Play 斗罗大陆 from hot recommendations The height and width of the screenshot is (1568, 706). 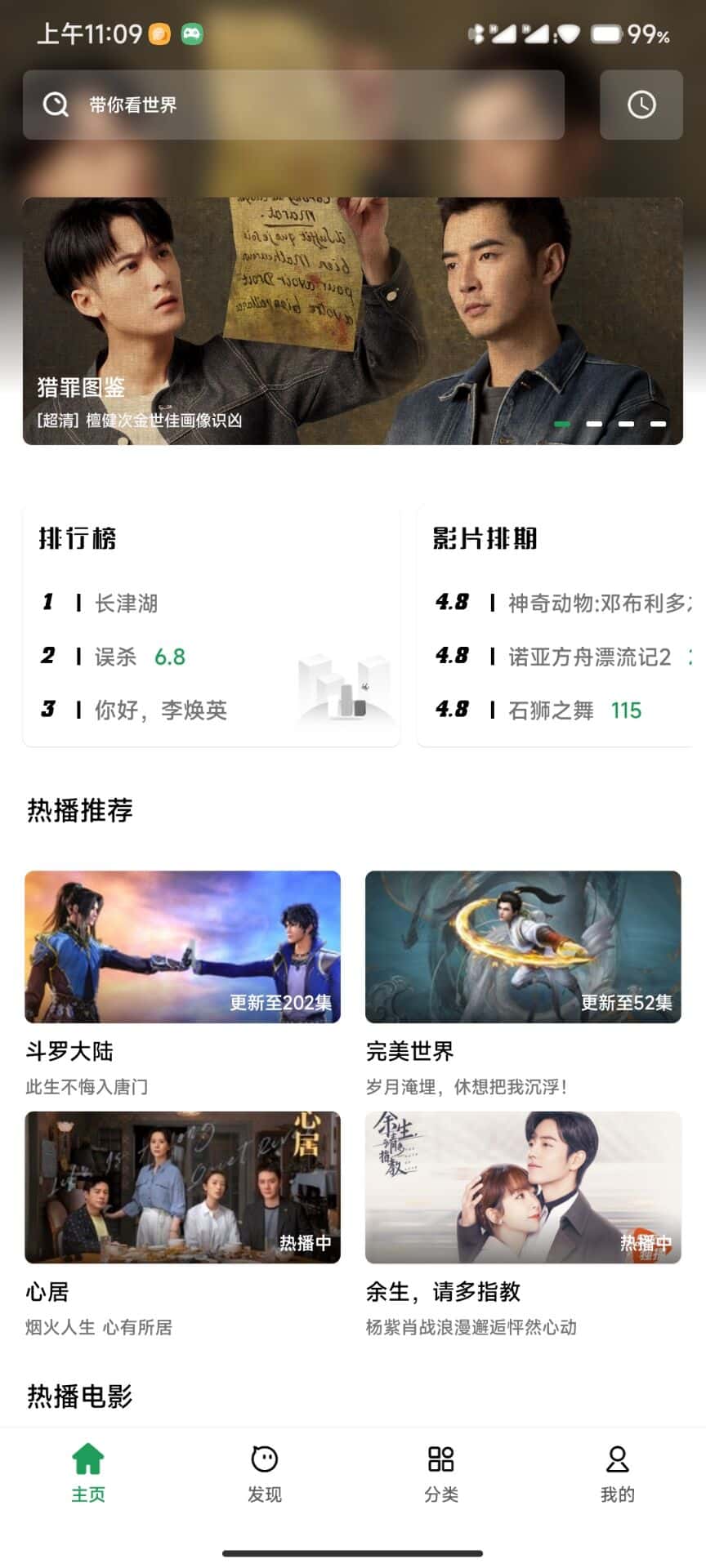[x=182, y=947]
